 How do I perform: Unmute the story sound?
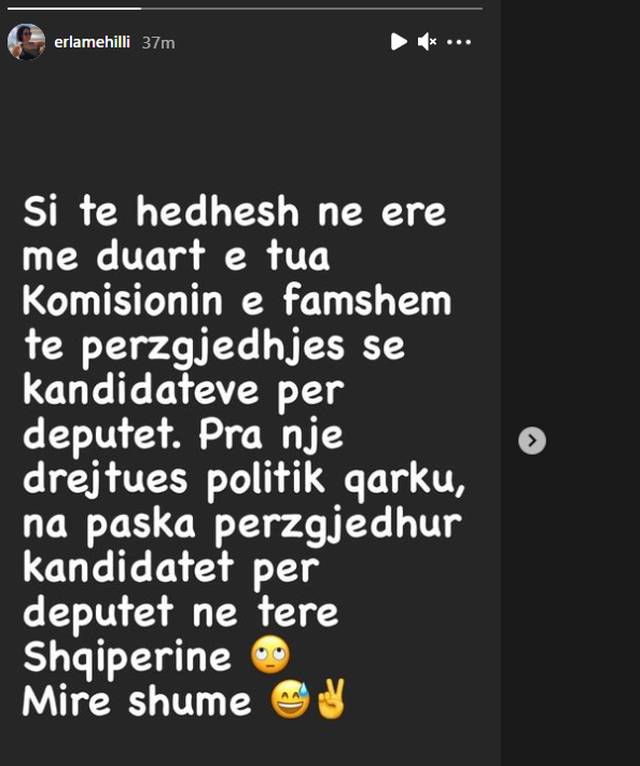point(427,42)
